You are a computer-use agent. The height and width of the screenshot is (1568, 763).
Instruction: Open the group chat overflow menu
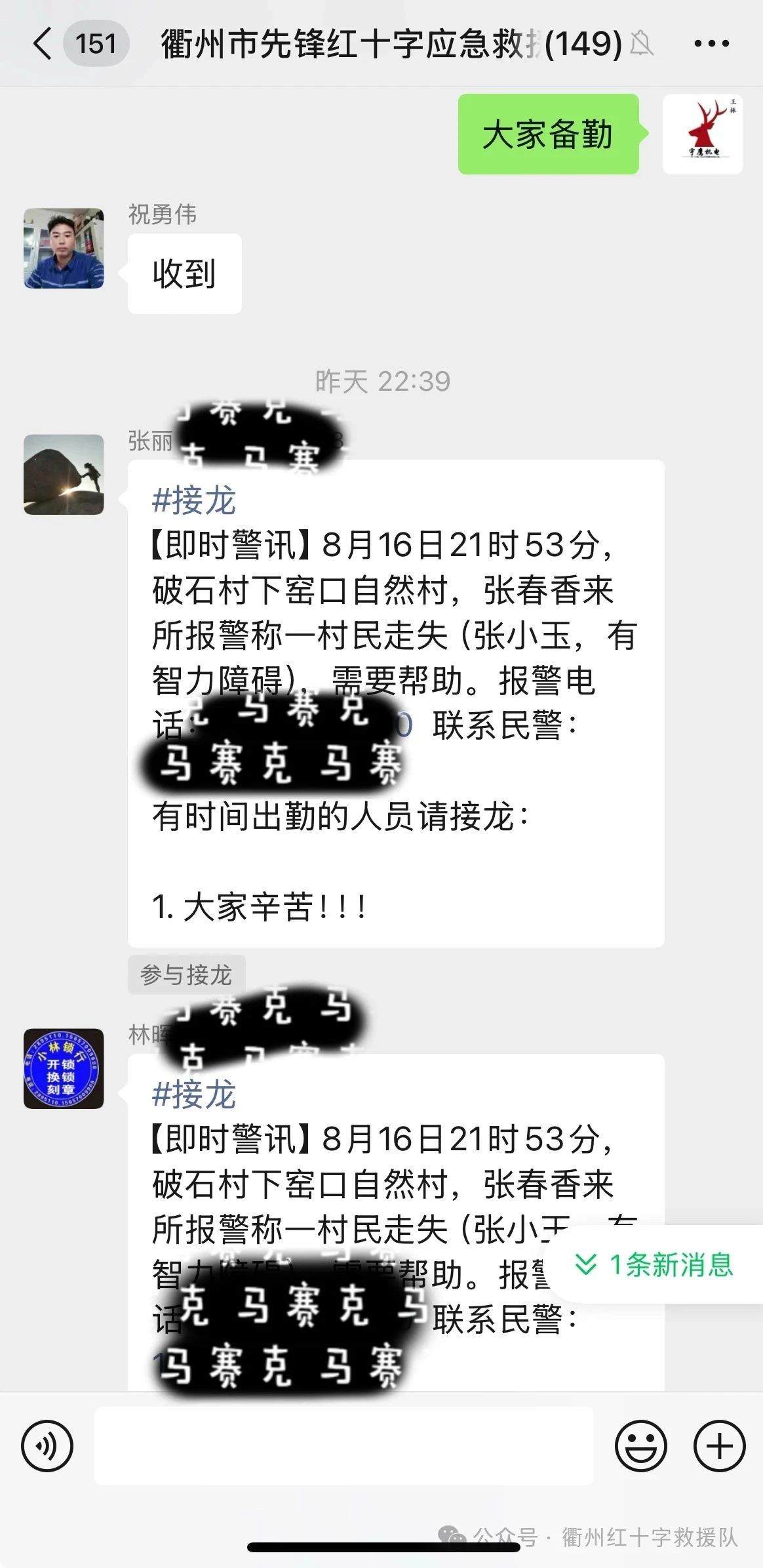click(x=711, y=44)
